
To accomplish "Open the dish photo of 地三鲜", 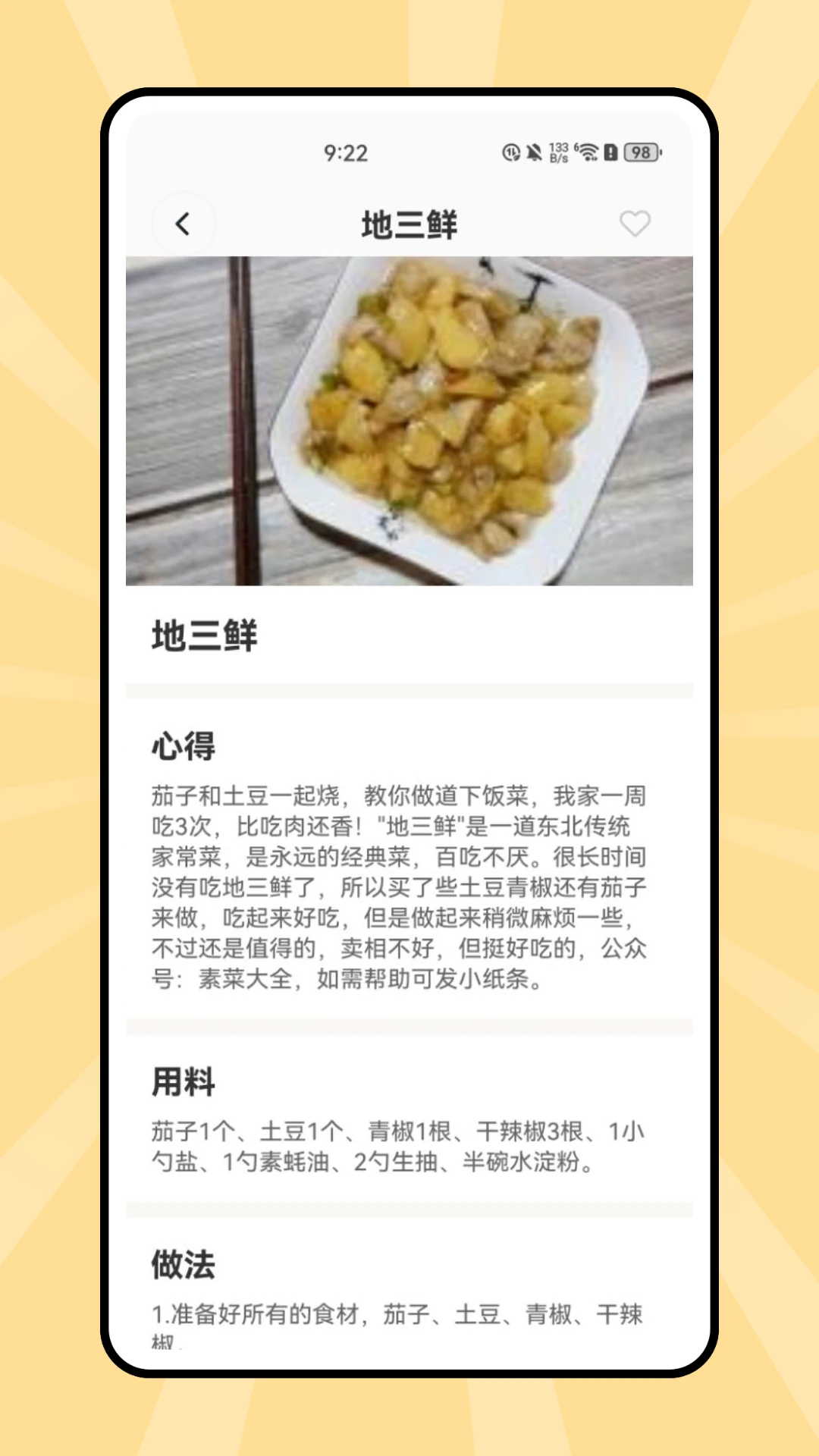I will [409, 422].
